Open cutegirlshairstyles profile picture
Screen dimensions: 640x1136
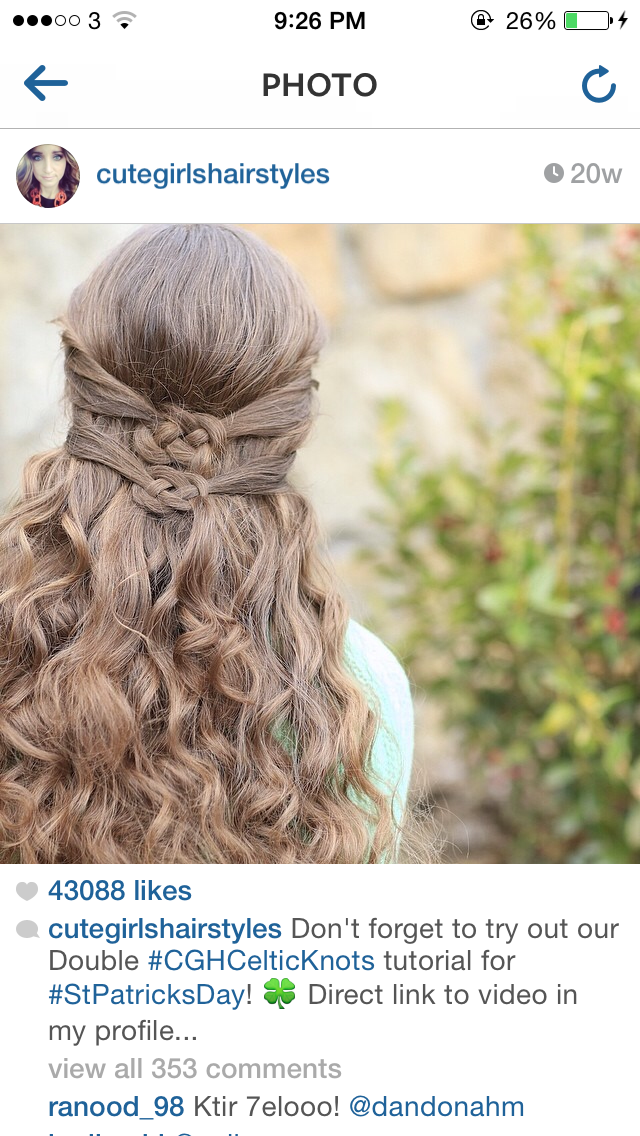48,176
